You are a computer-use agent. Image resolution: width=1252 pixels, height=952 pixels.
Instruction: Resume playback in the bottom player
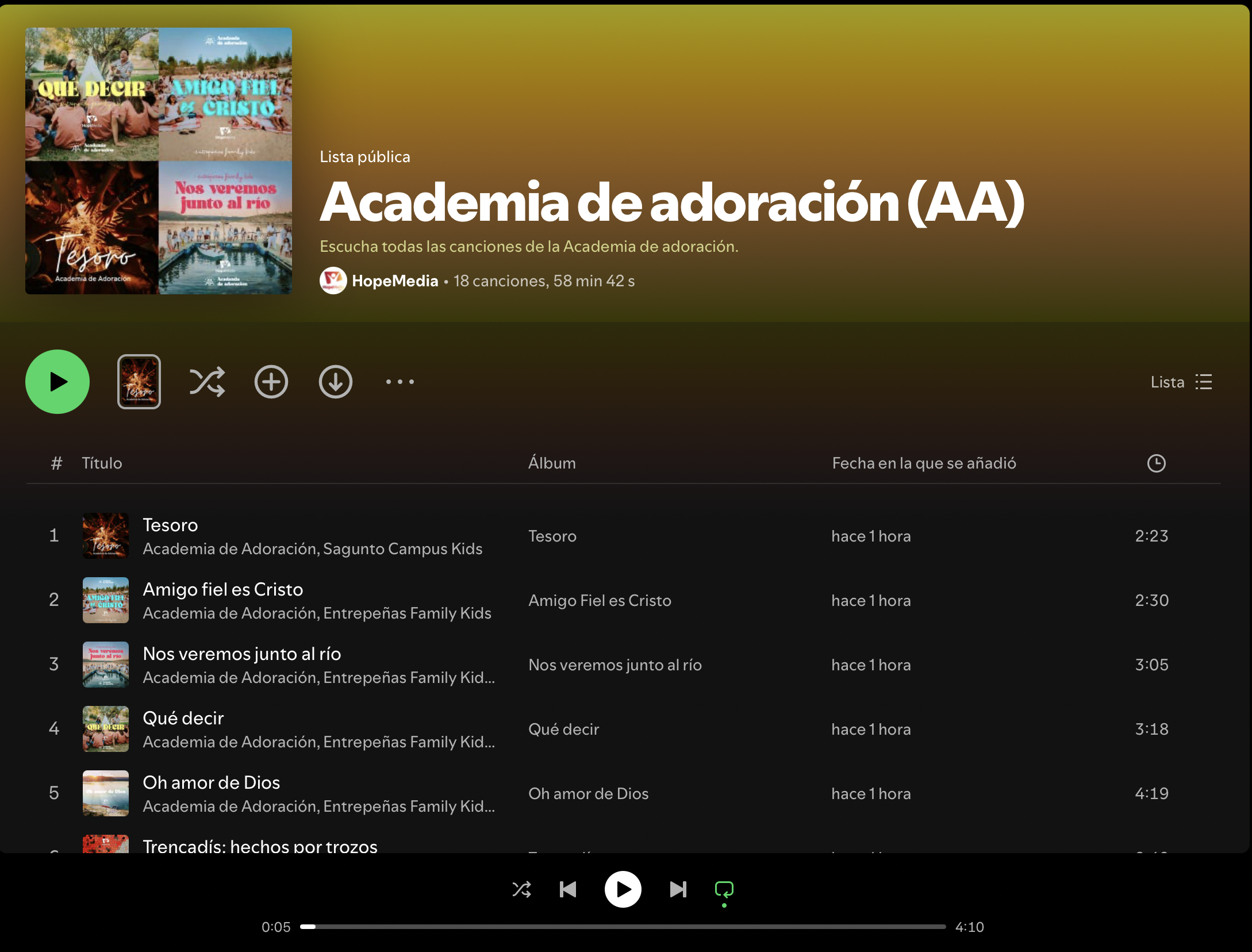pos(623,890)
